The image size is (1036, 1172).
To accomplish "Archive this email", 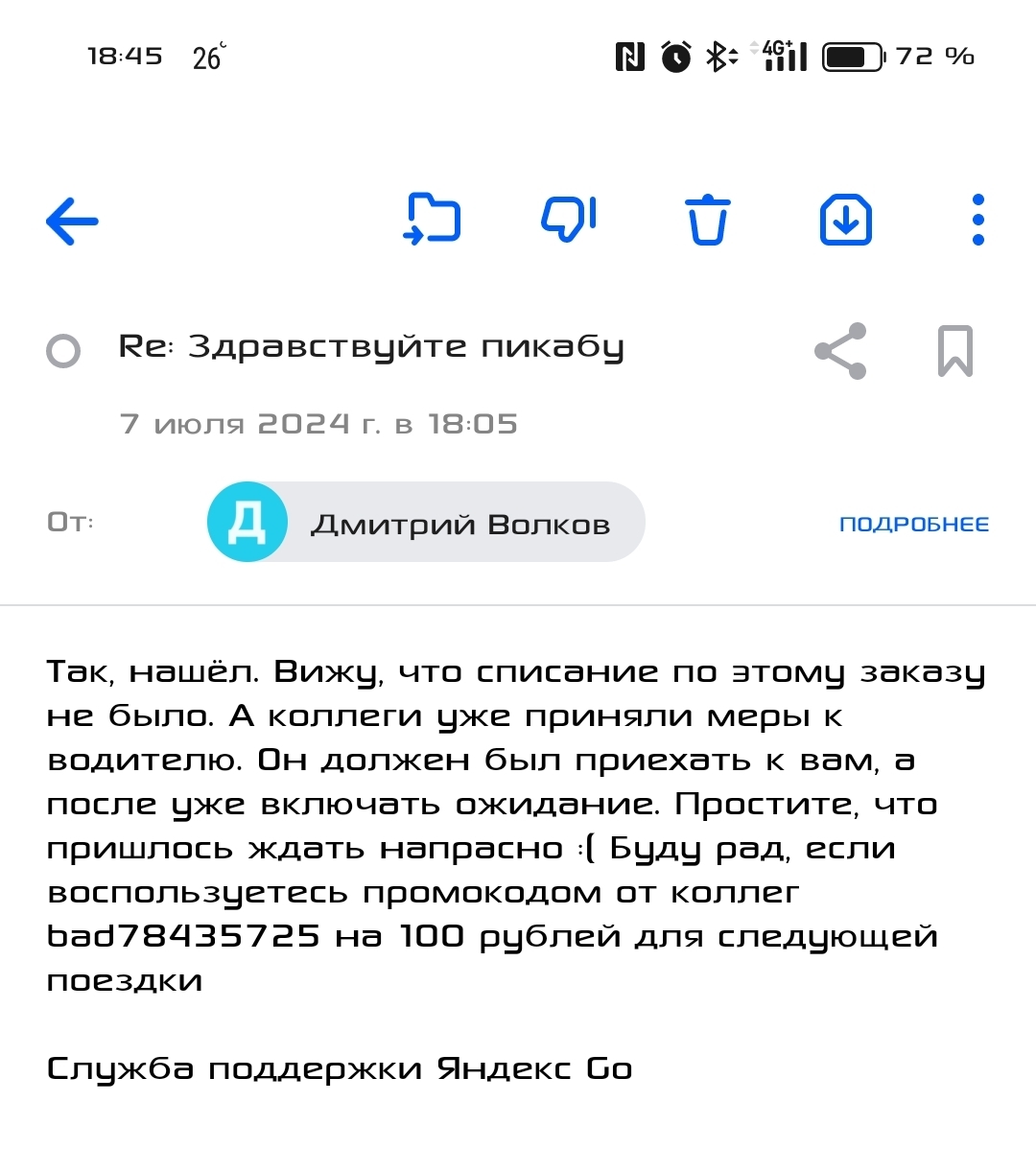I will click(x=845, y=220).
